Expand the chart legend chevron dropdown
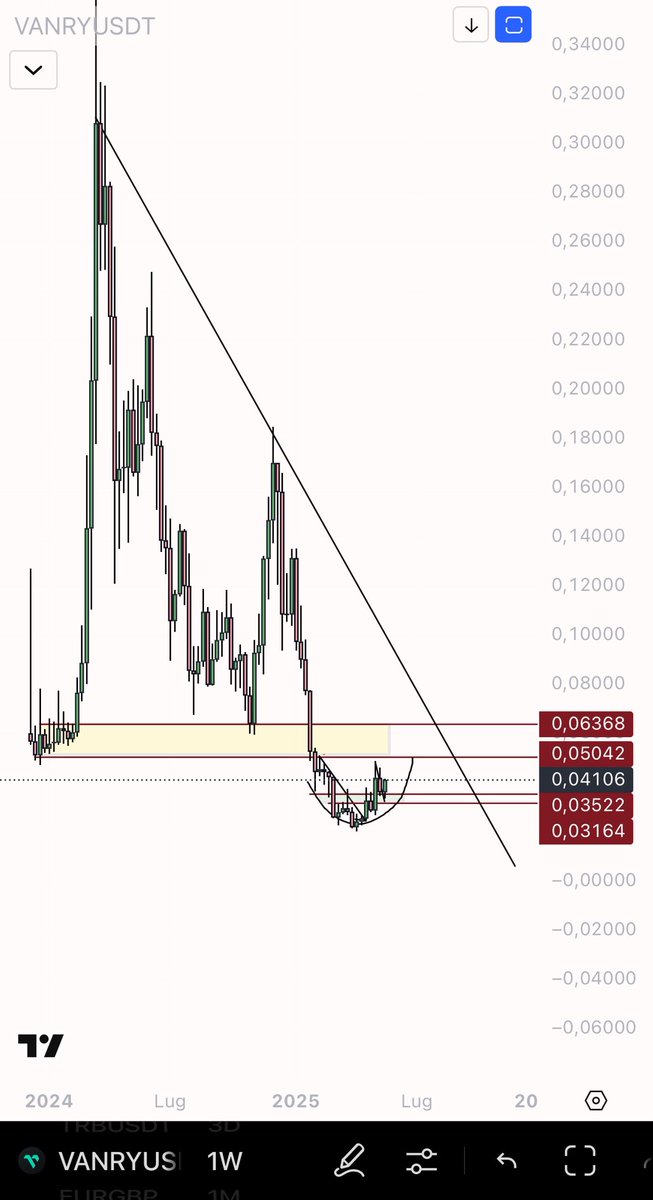653x1200 pixels. (x=33, y=70)
